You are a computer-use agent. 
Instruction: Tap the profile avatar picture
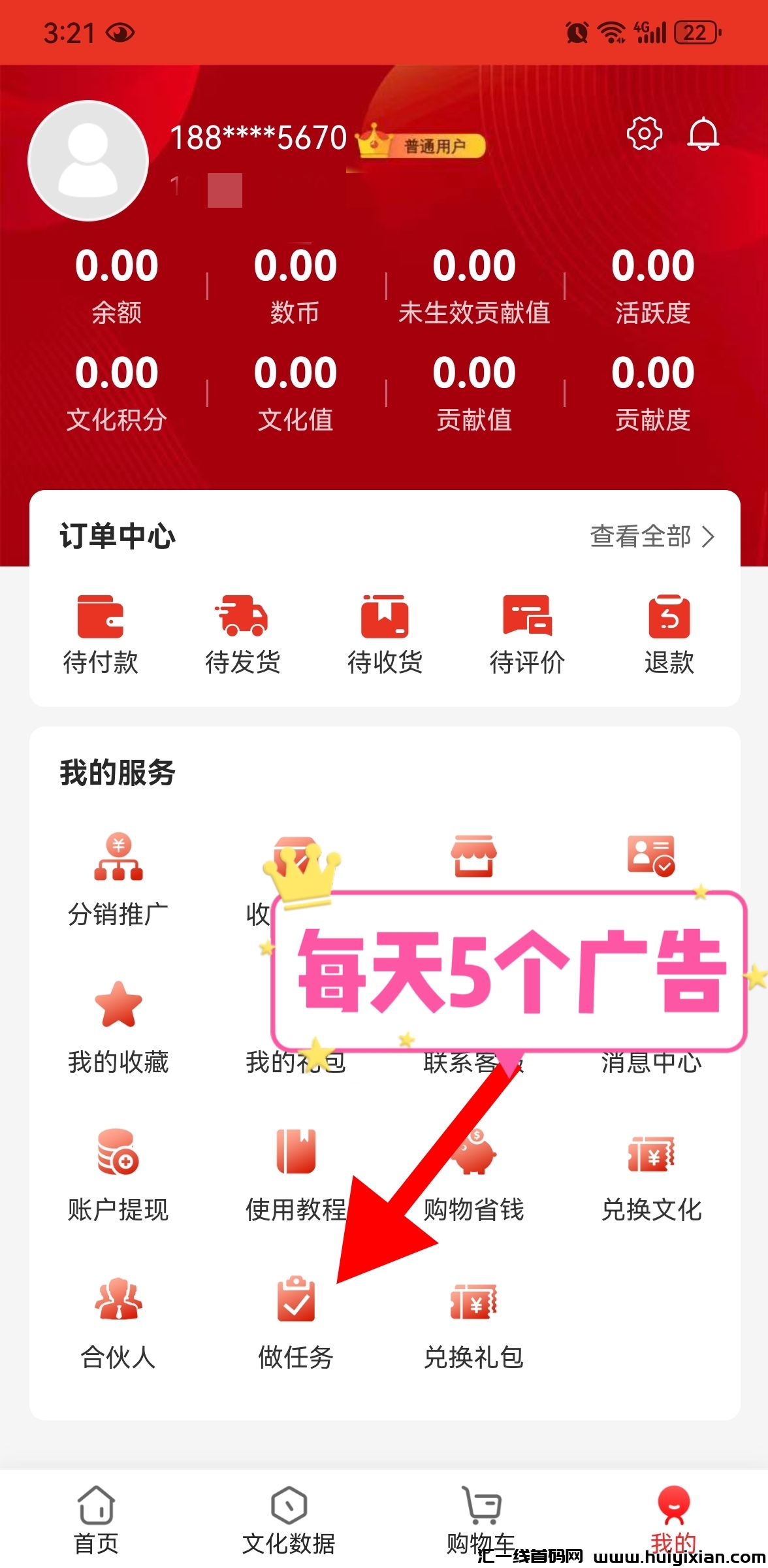(88, 161)
